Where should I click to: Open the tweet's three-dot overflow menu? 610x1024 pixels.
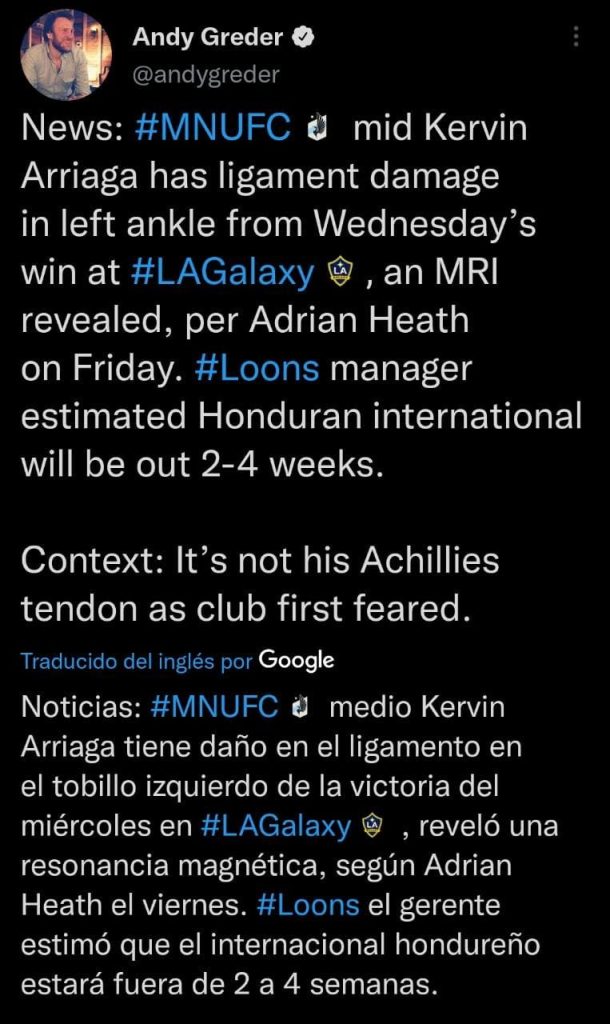[575, 37]
